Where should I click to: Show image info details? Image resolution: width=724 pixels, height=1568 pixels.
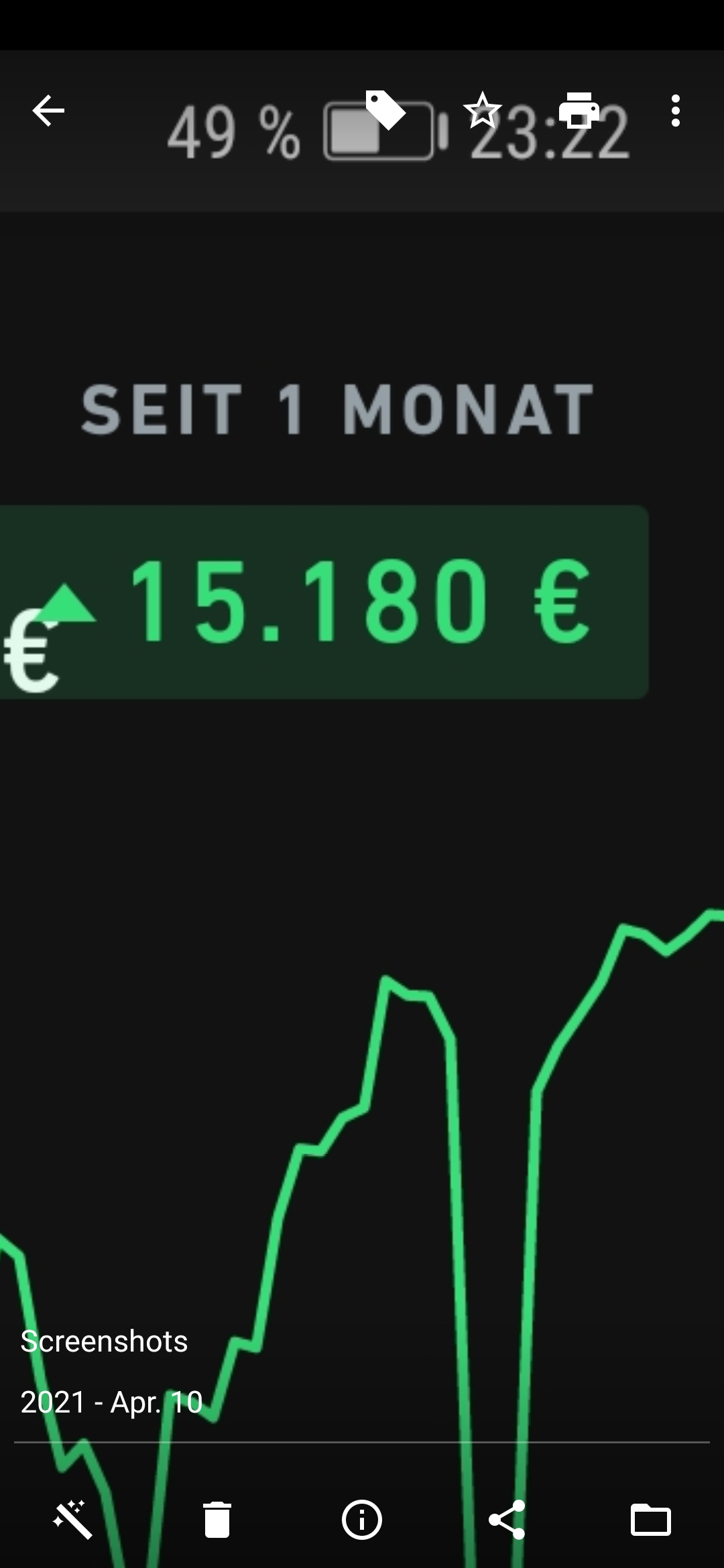[362, 1519]
